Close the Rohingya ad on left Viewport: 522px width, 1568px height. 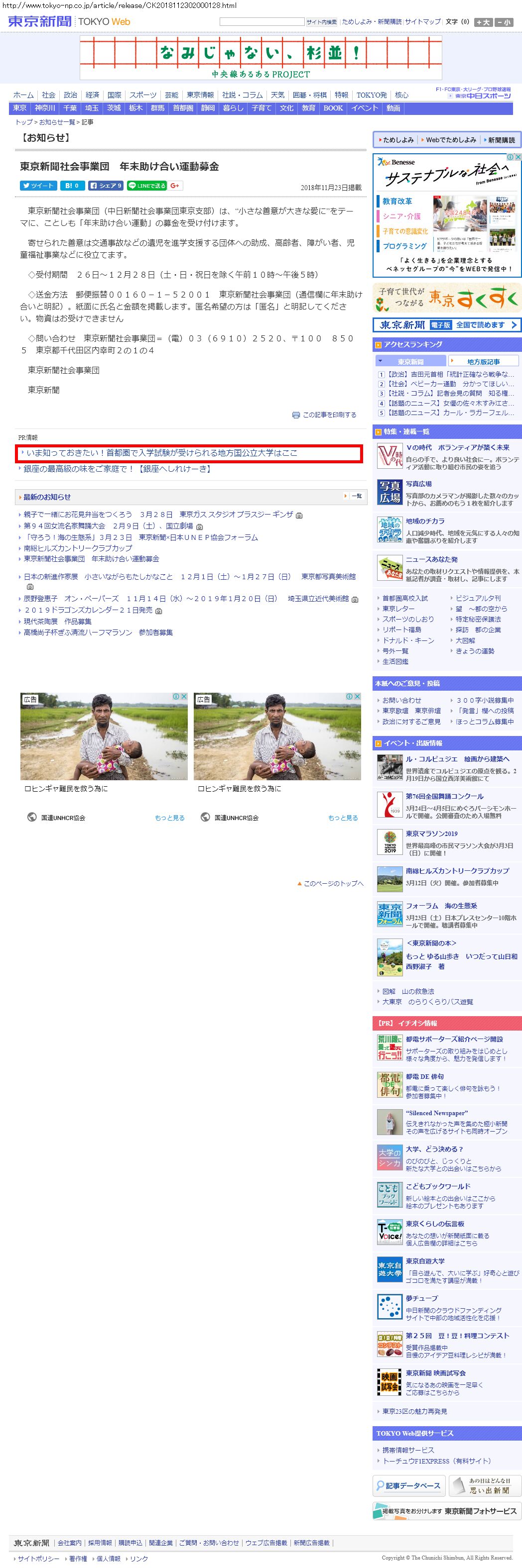tap(184, 696)
